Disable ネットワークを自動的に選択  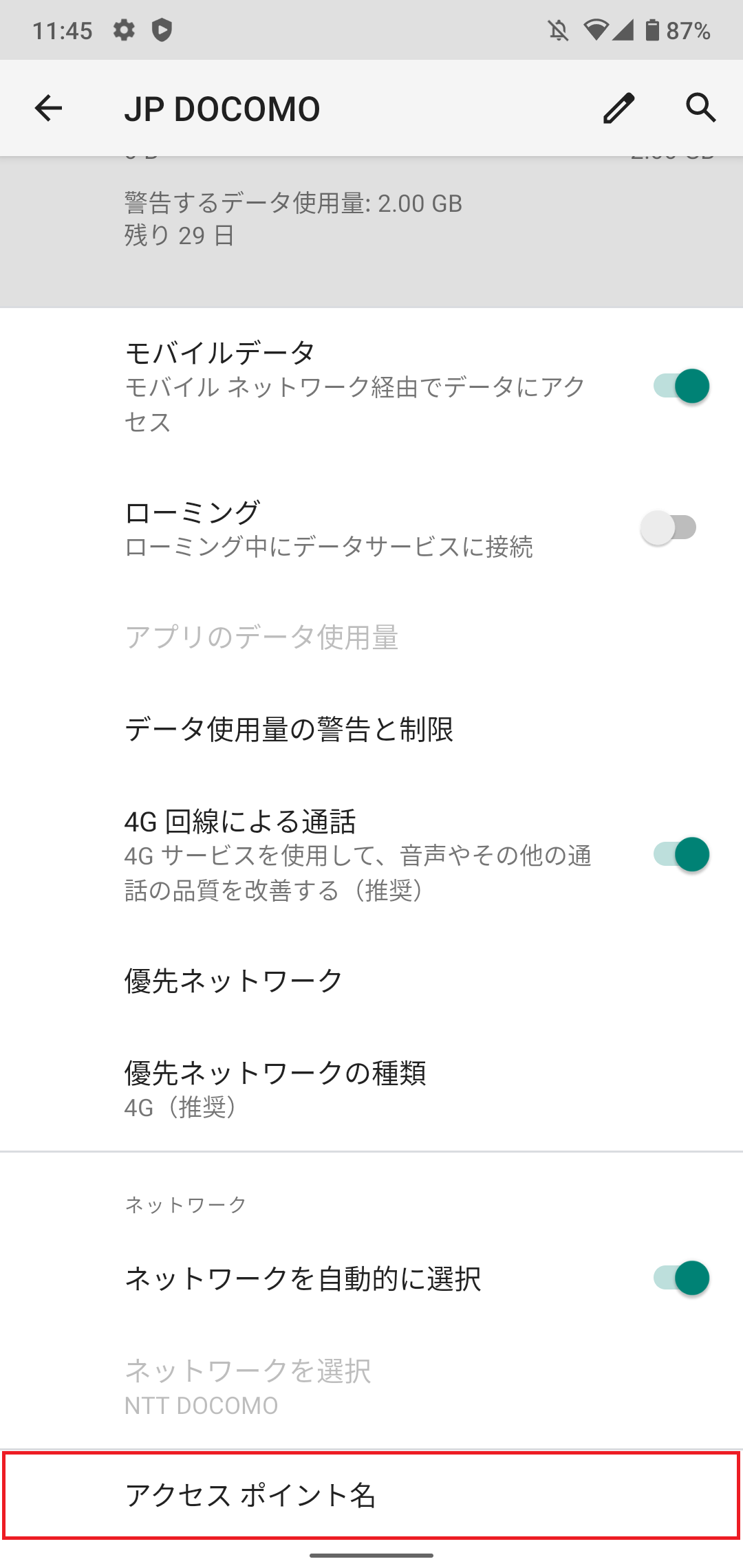point(681,1278)
